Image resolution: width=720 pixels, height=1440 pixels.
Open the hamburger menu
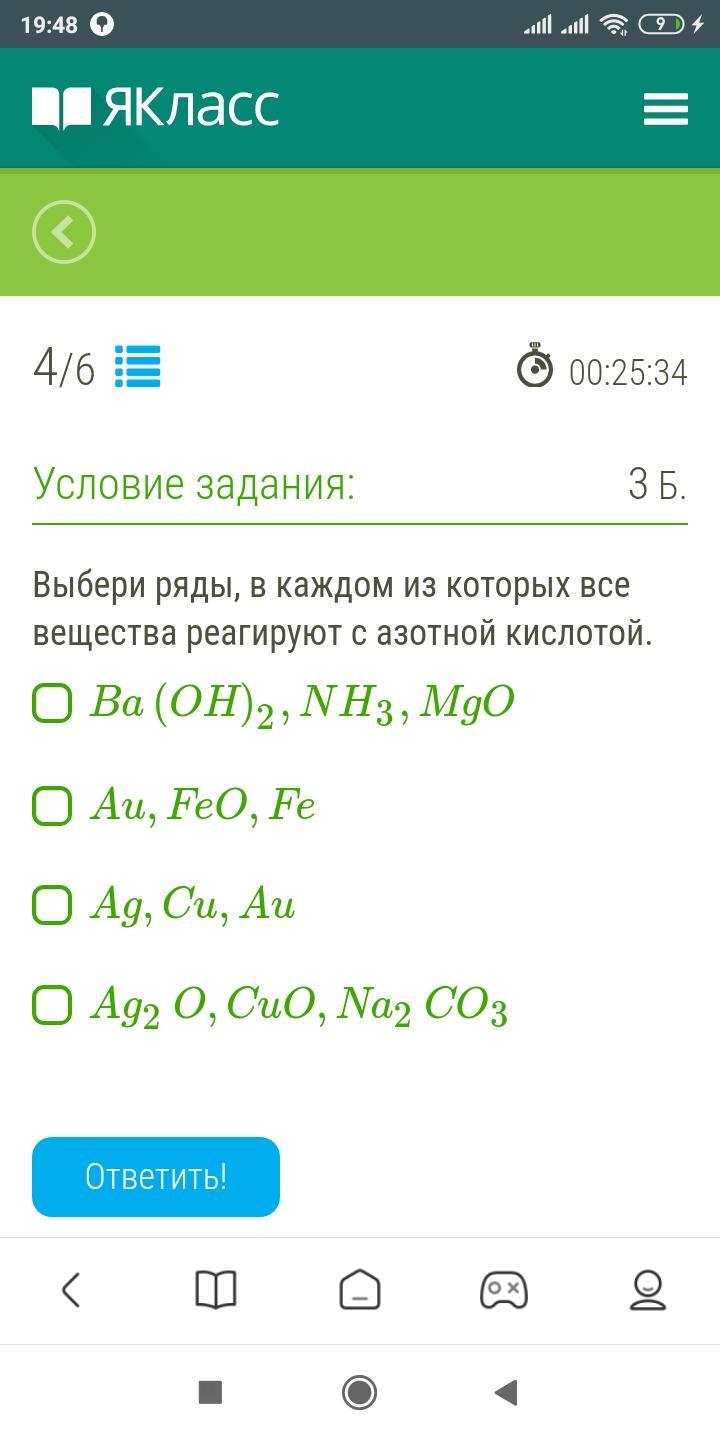pyautogui.click(x=665, y=108)
